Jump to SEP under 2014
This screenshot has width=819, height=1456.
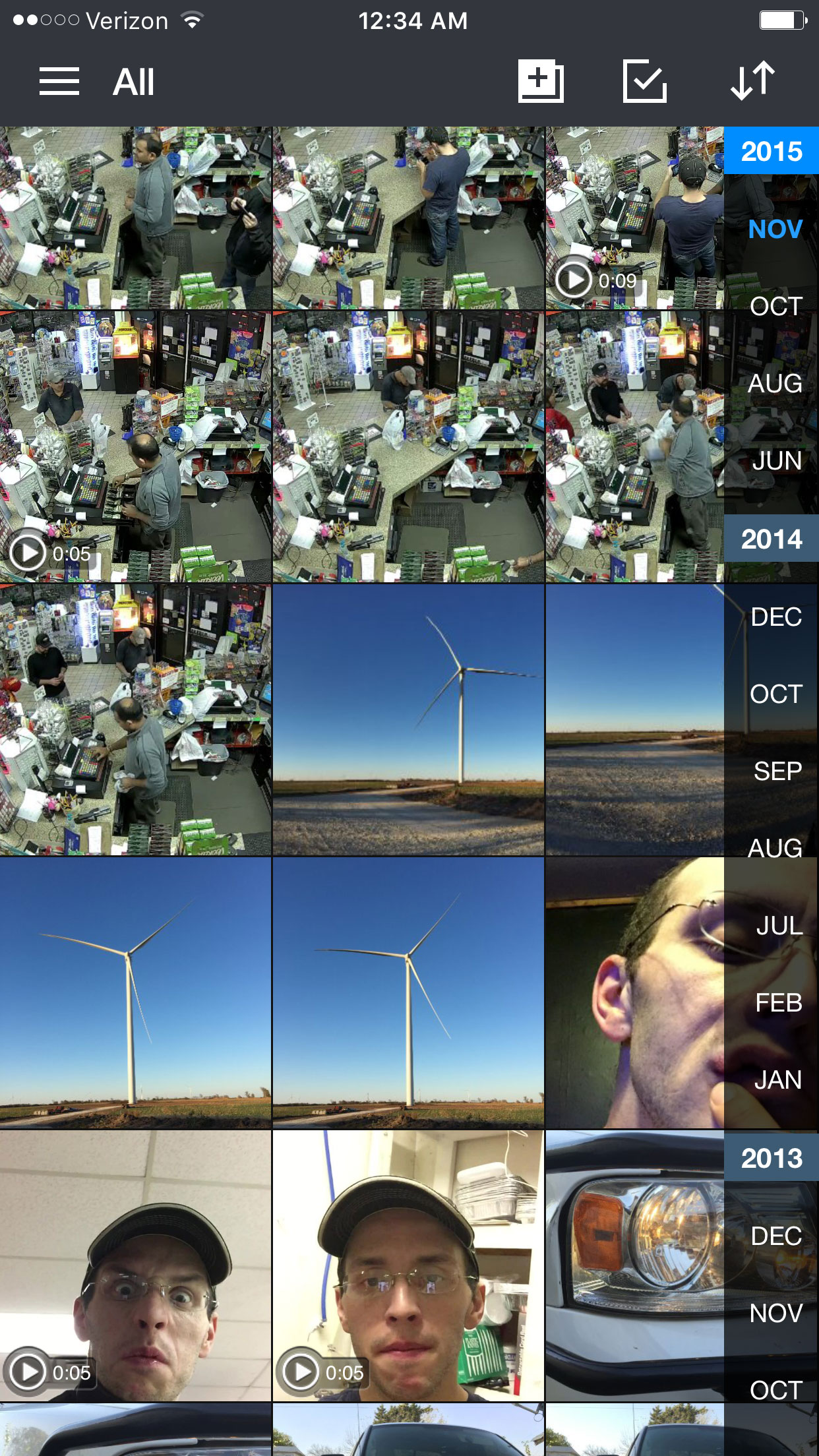point(777,771)
